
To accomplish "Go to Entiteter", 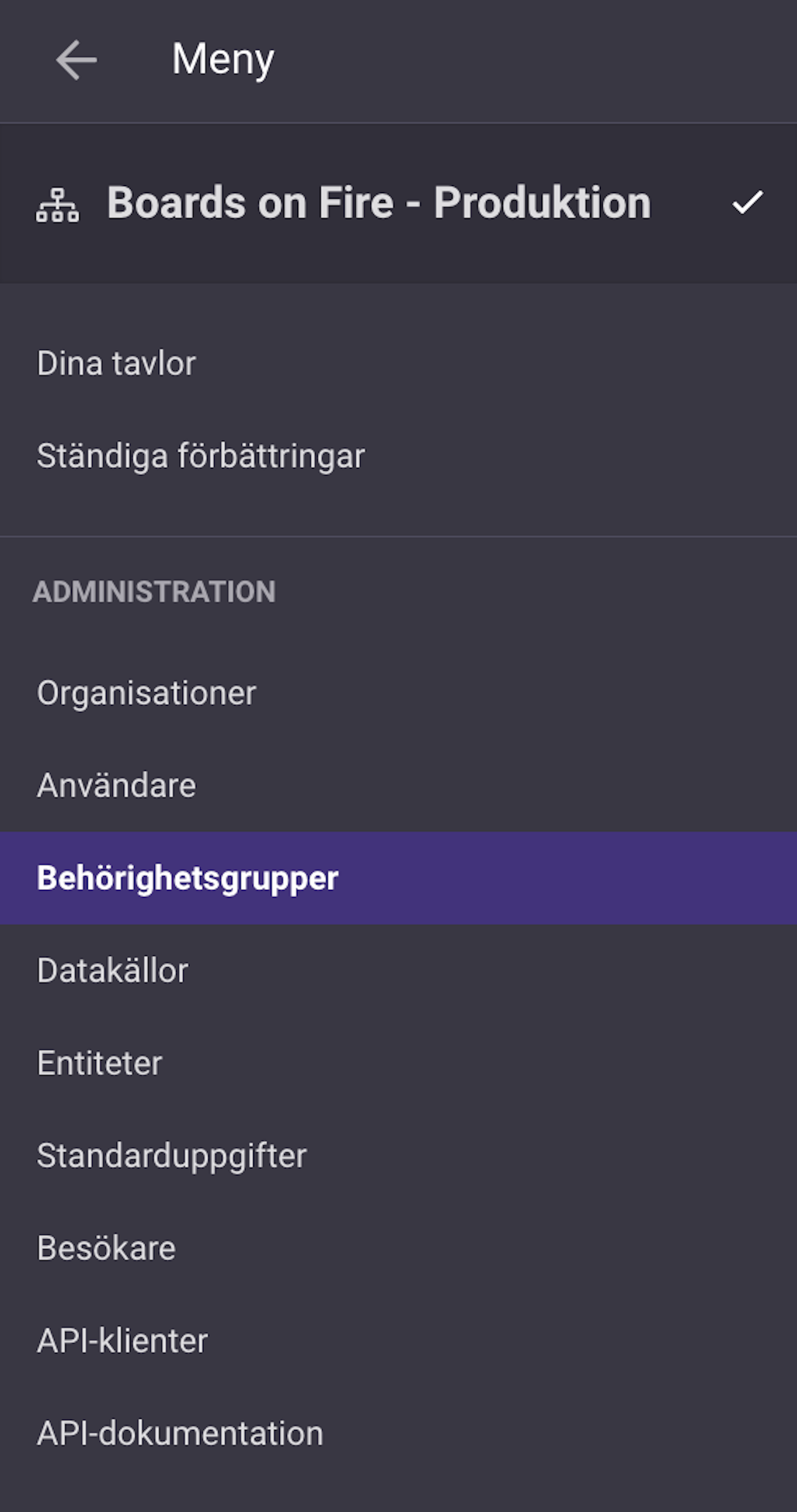I will pos(398,1063).
